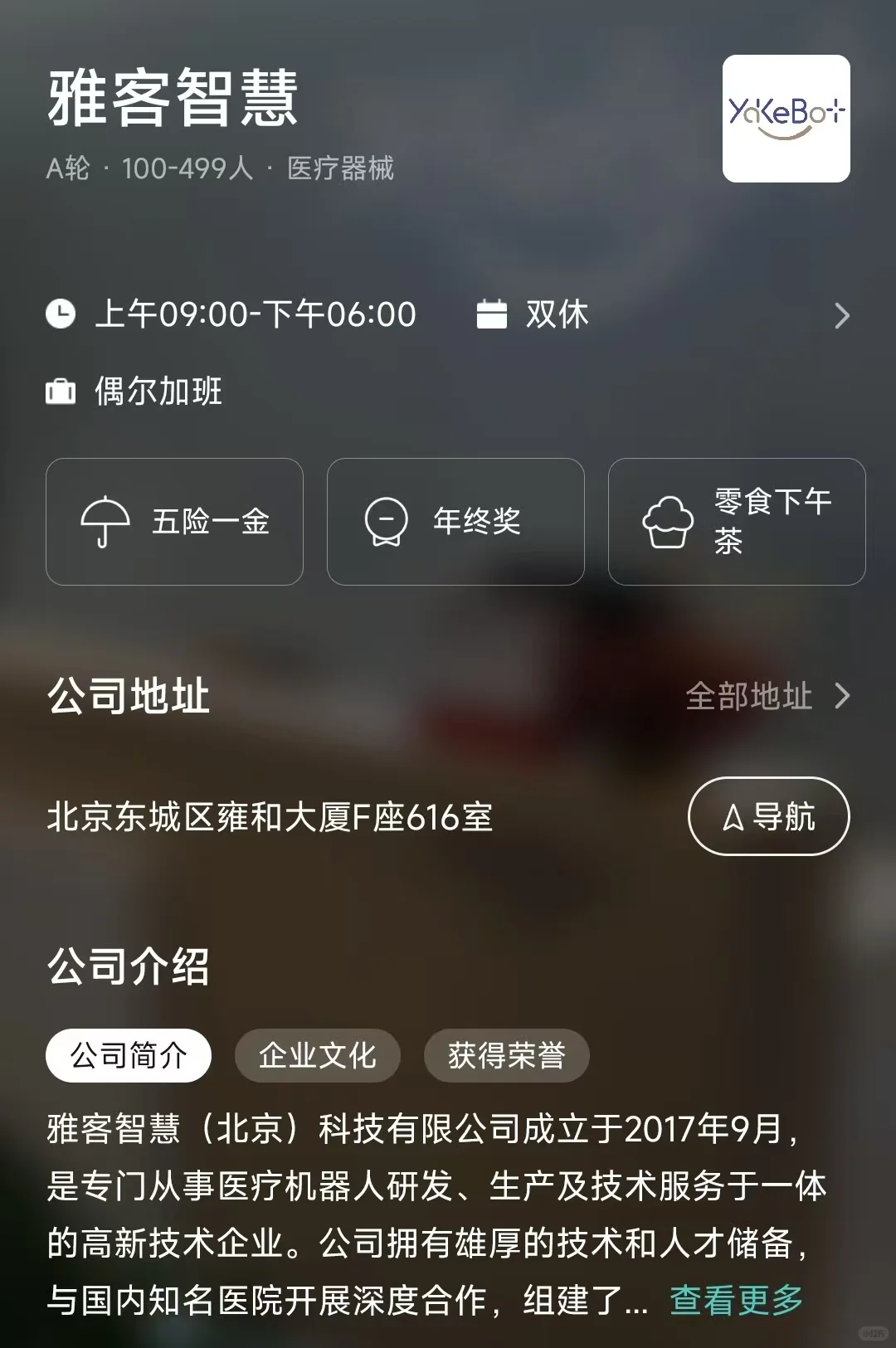The height and width of the screenshot is (1348, 896).
Task: Select the 公司简介 tab
Action: 129,1055
